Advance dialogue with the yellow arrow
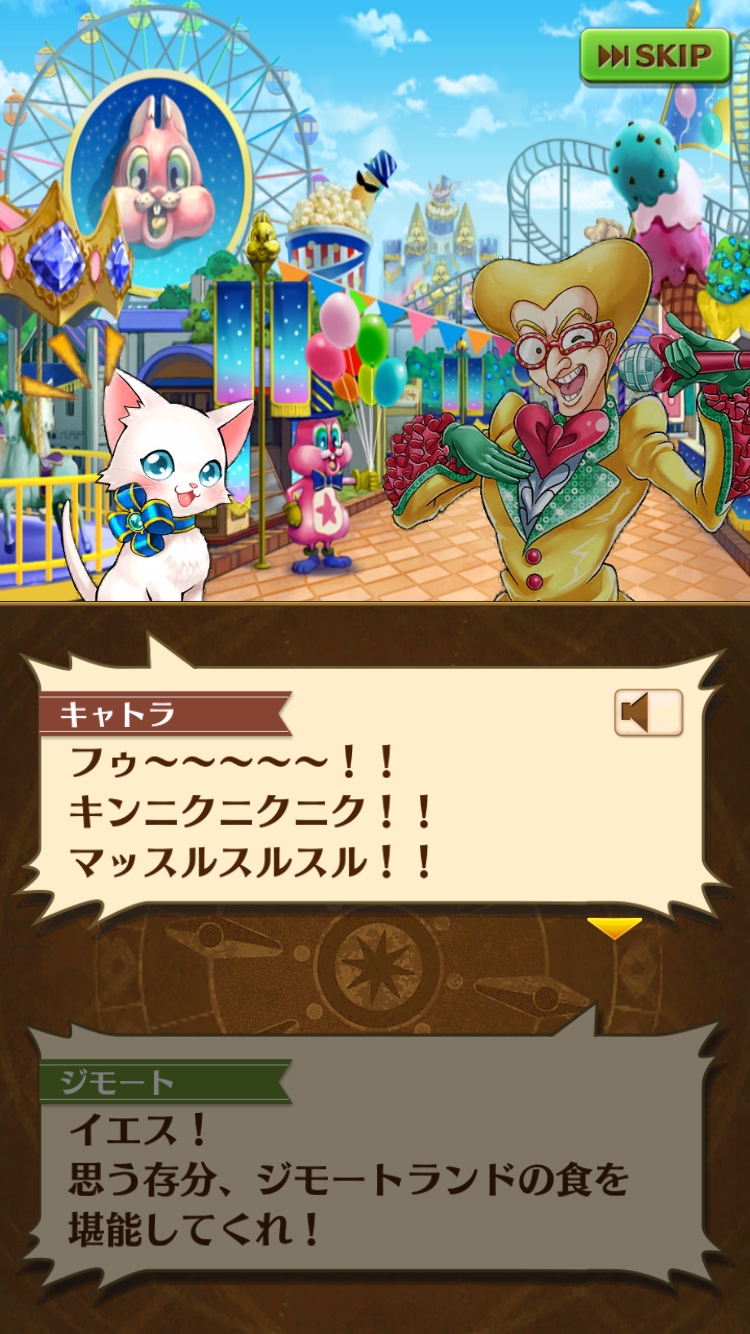The height and width of the screenshot is (1334, 750). tap(613, 928)
